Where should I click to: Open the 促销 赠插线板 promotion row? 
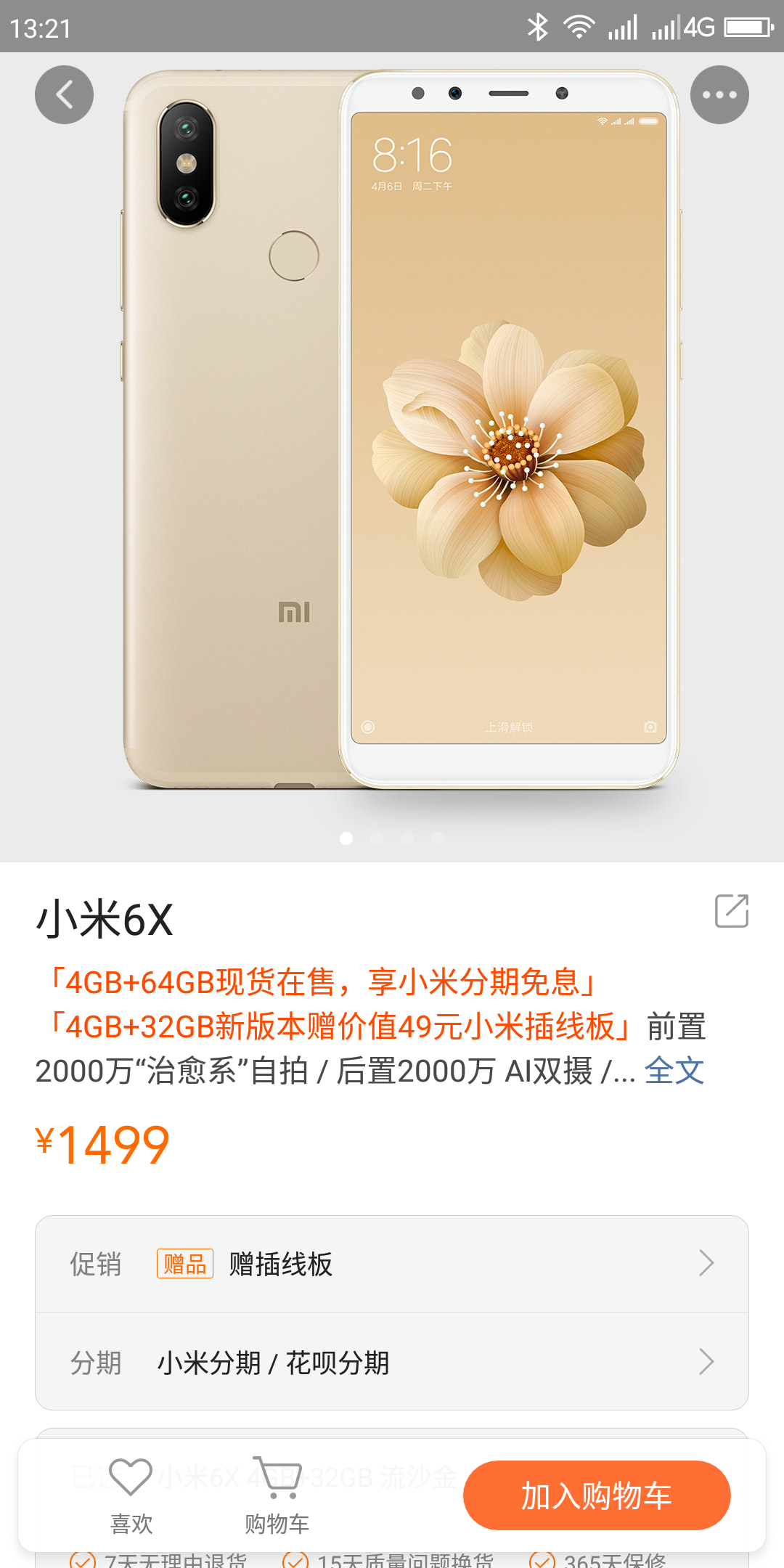[x=392, y=1264]
